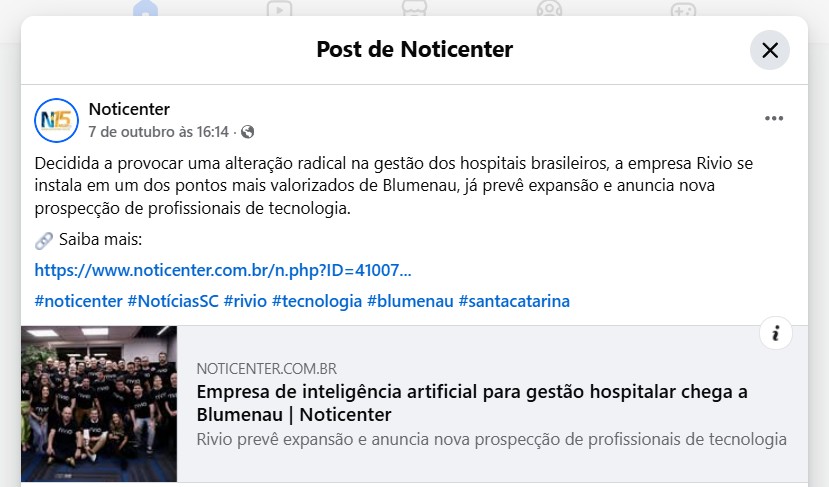Open the post timestamp 7 de outubro
This screenshot has width=829, height=487.
coord(158,131)
